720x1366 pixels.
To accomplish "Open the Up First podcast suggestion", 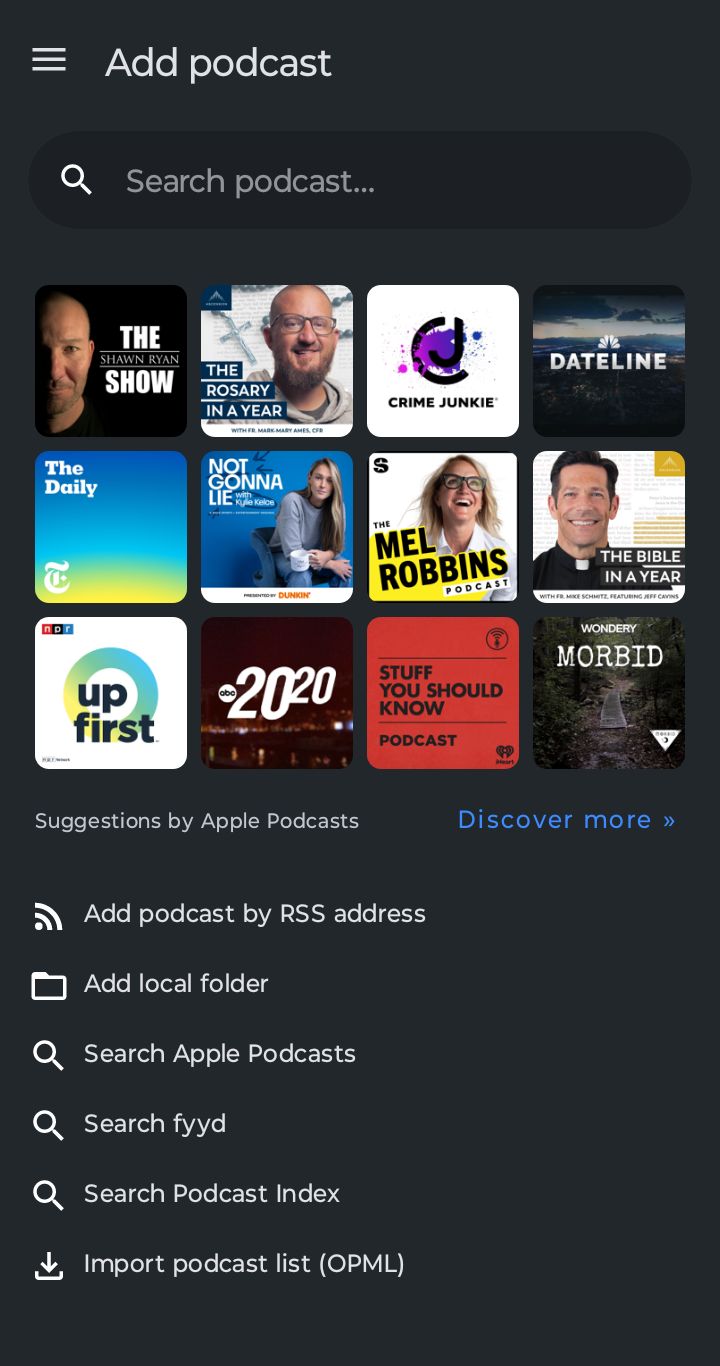I will [x=110, y=693].
